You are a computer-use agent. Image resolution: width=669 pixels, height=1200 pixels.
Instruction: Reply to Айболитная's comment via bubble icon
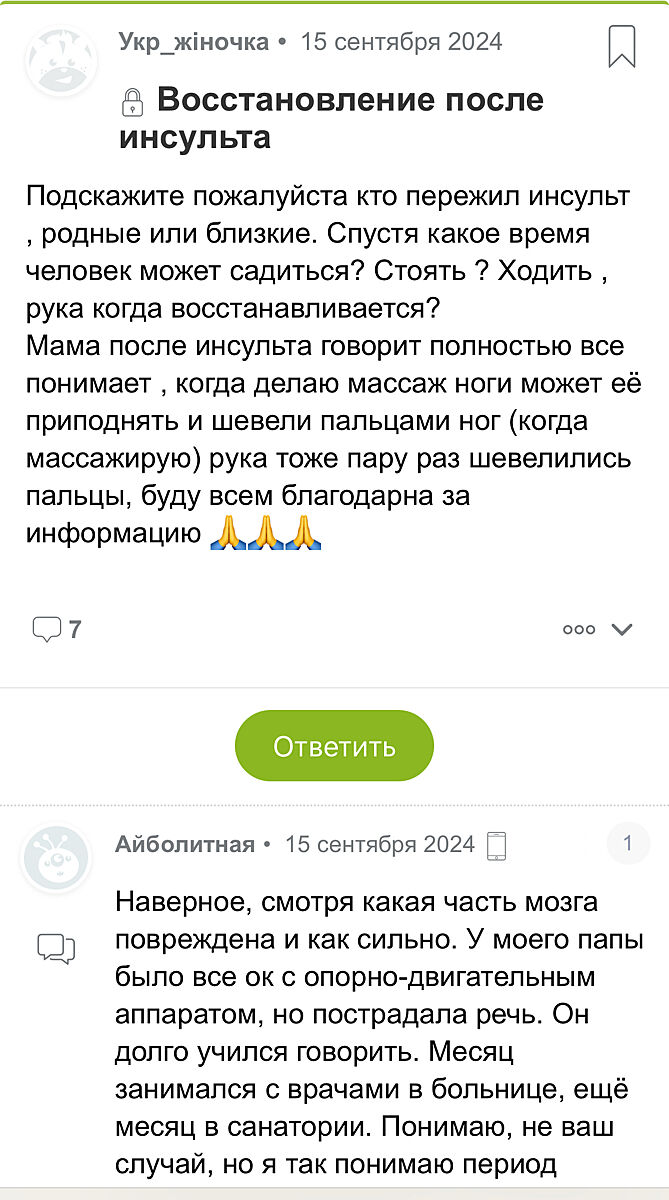pyautogui.click(x=56, y=949)
